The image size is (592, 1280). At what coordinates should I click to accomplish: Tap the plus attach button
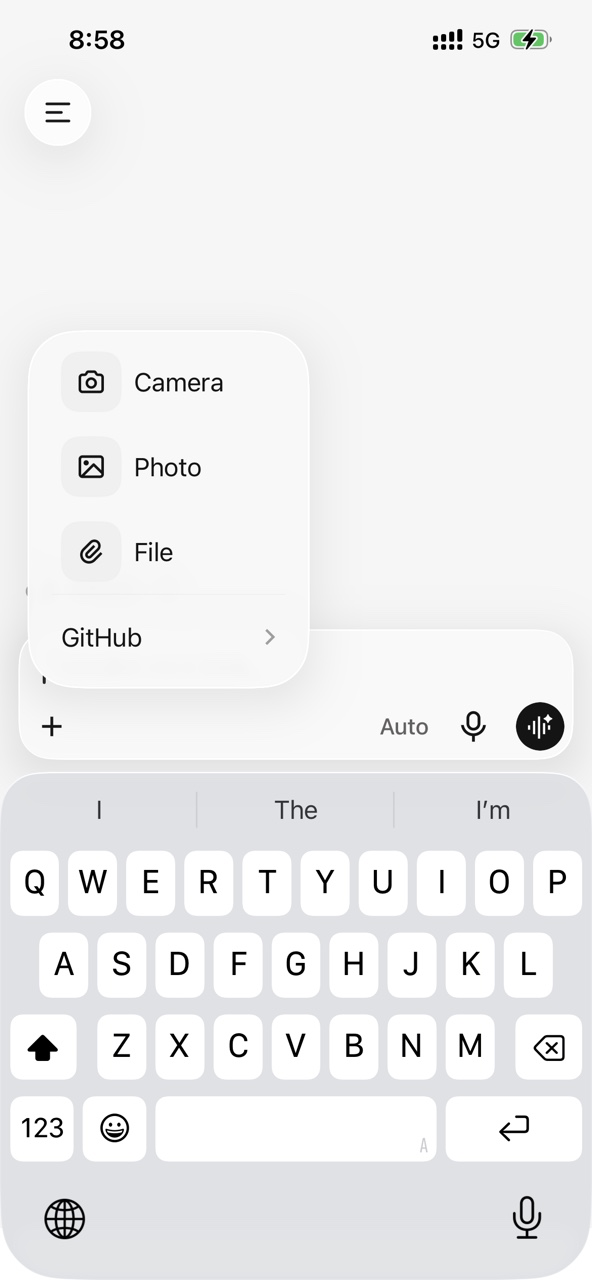pyautogui.click(x=52, y=726)
